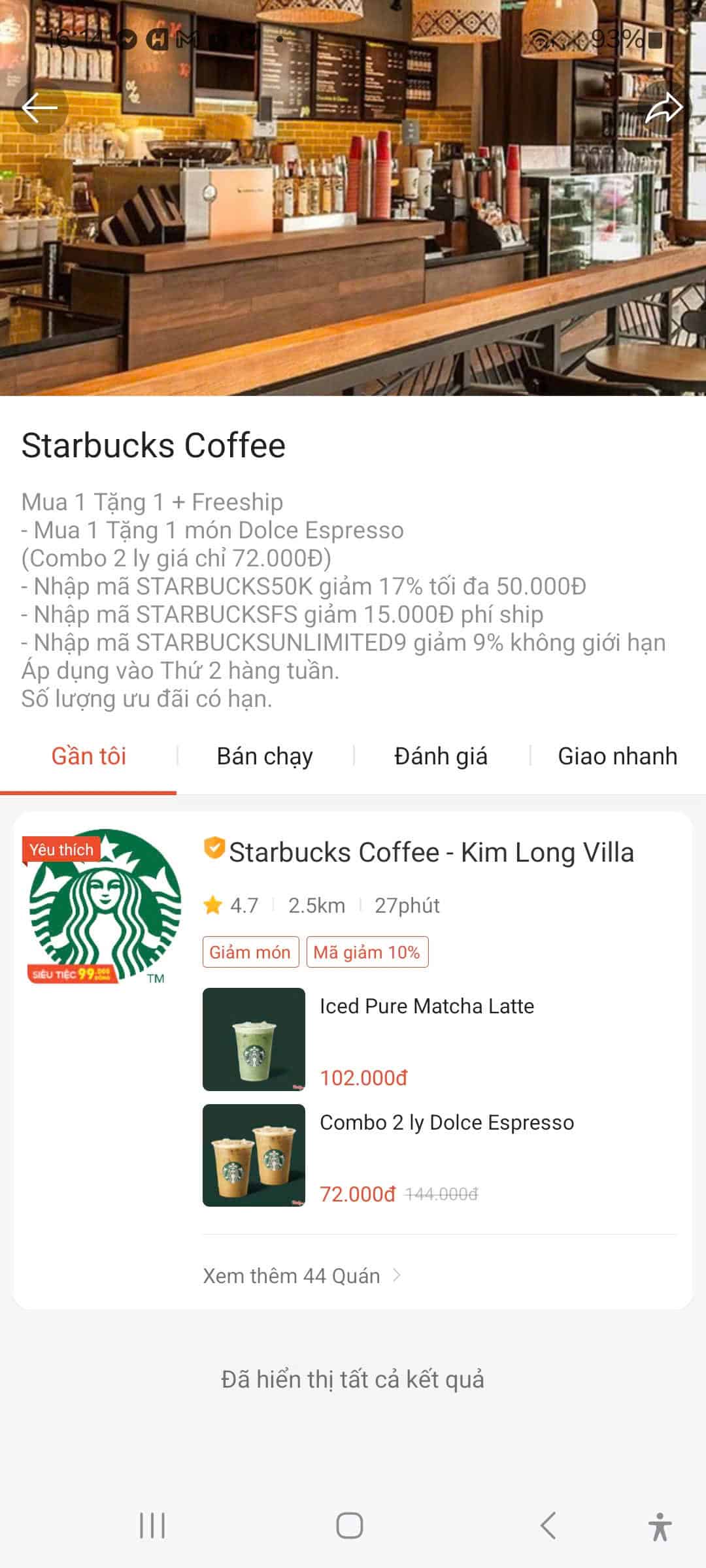Click the 'Giao nhanh' sorting option
The width and height of the screenshot is (706, 1568).
617,756
